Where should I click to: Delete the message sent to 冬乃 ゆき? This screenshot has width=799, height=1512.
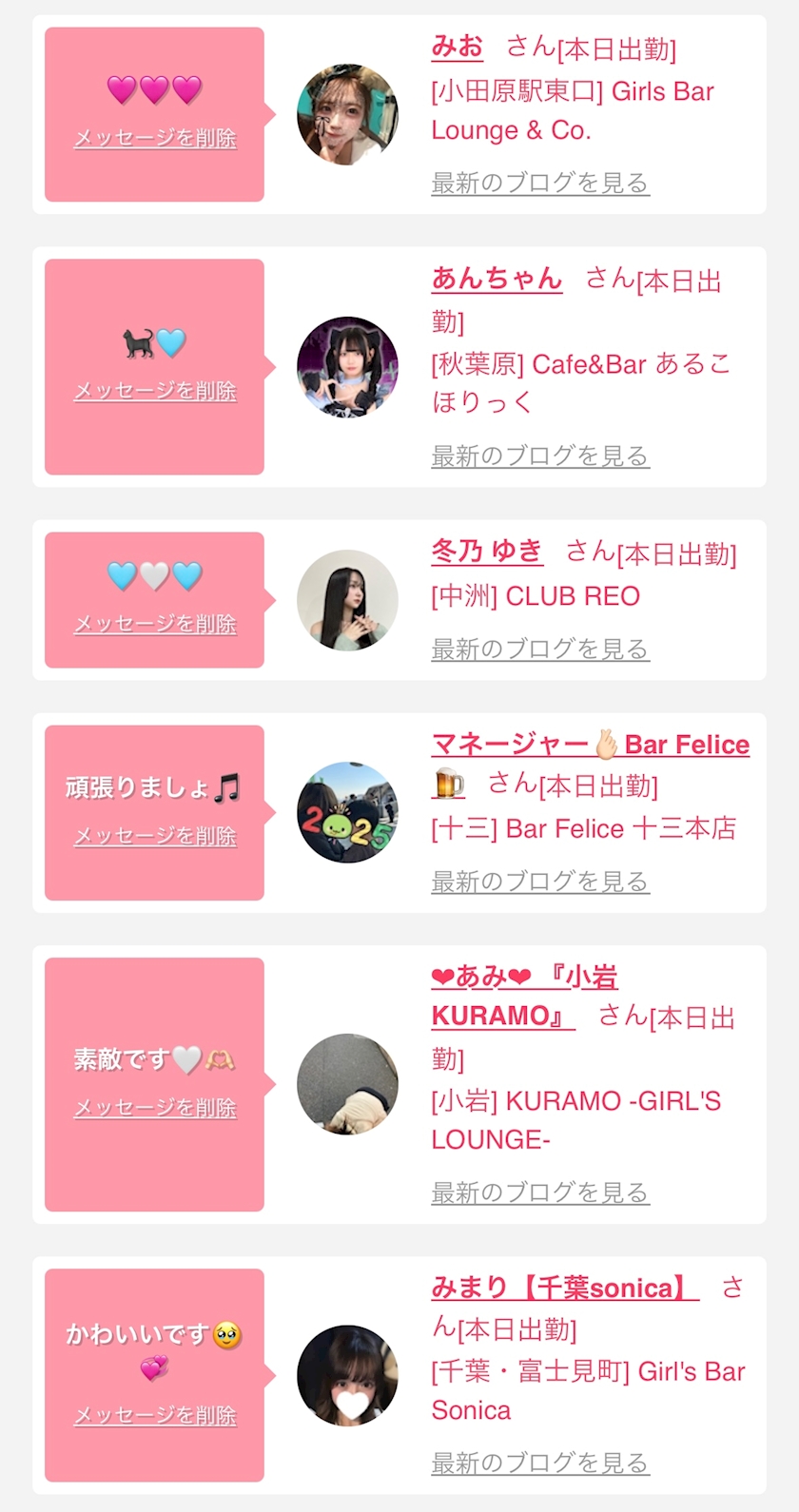[x=155, y=625]
